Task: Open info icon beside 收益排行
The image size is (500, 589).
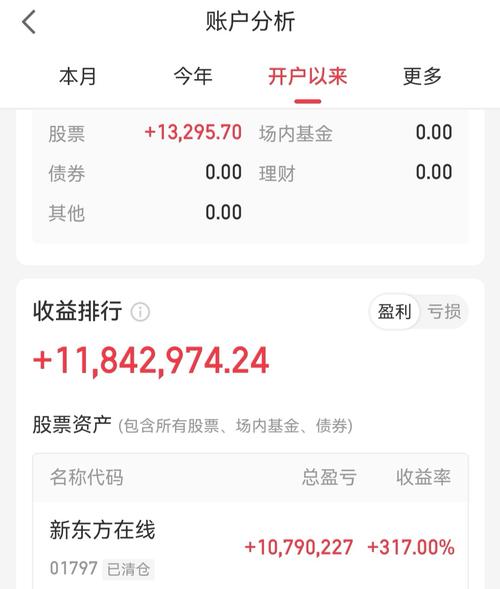Action: [140, 312]
